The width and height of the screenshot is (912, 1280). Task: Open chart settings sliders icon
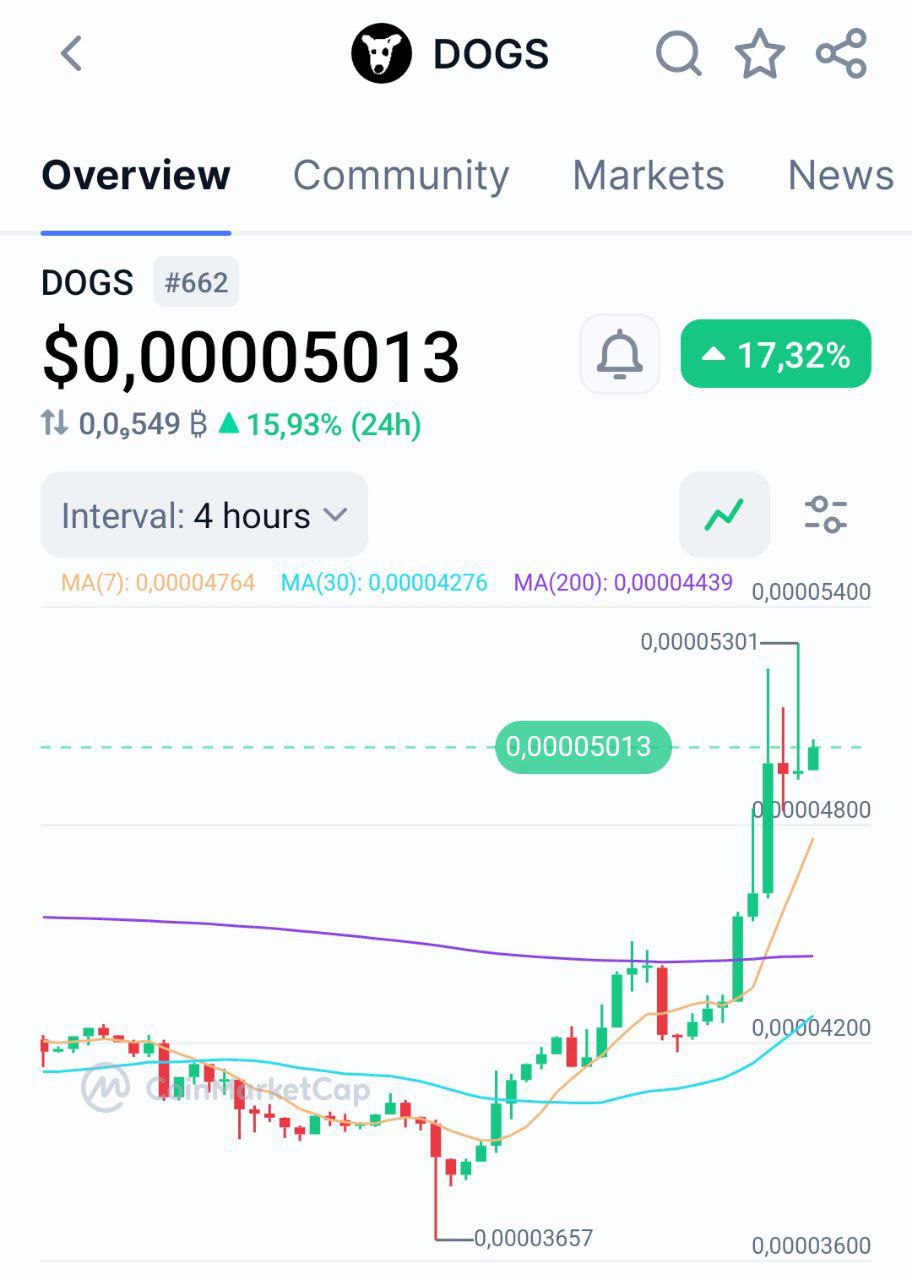click(x=826, y=515)
